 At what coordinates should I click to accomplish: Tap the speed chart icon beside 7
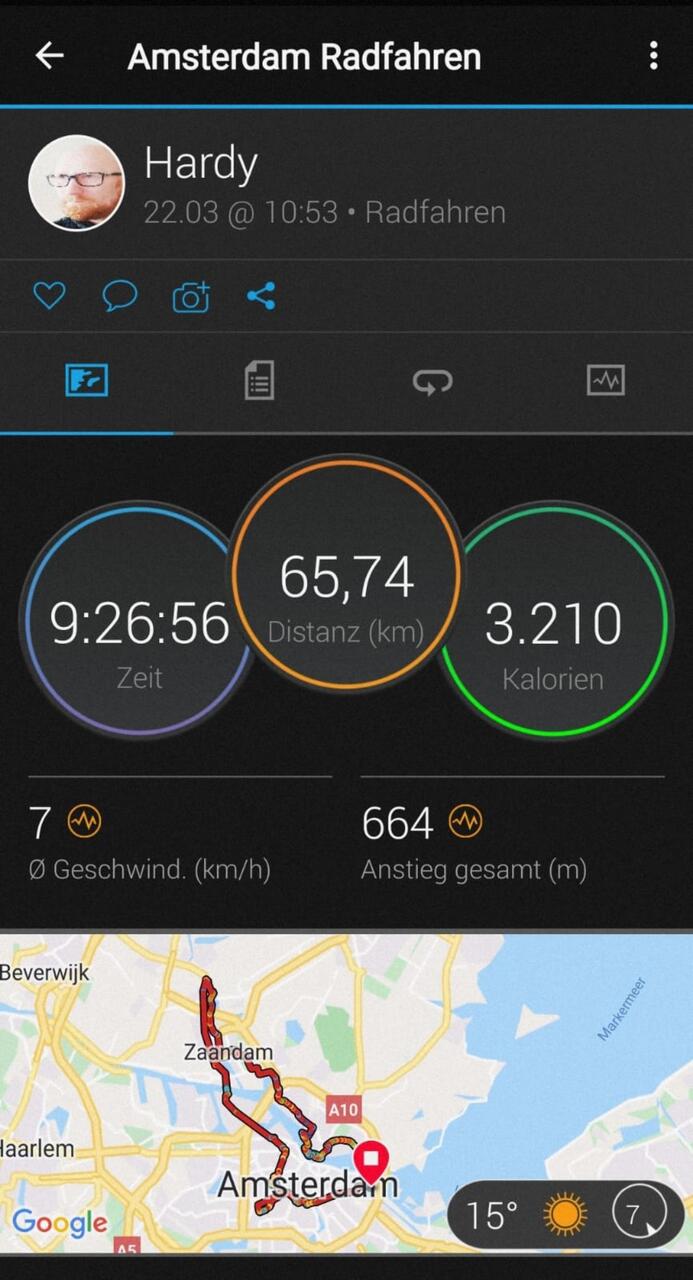[x=84, y=823]
